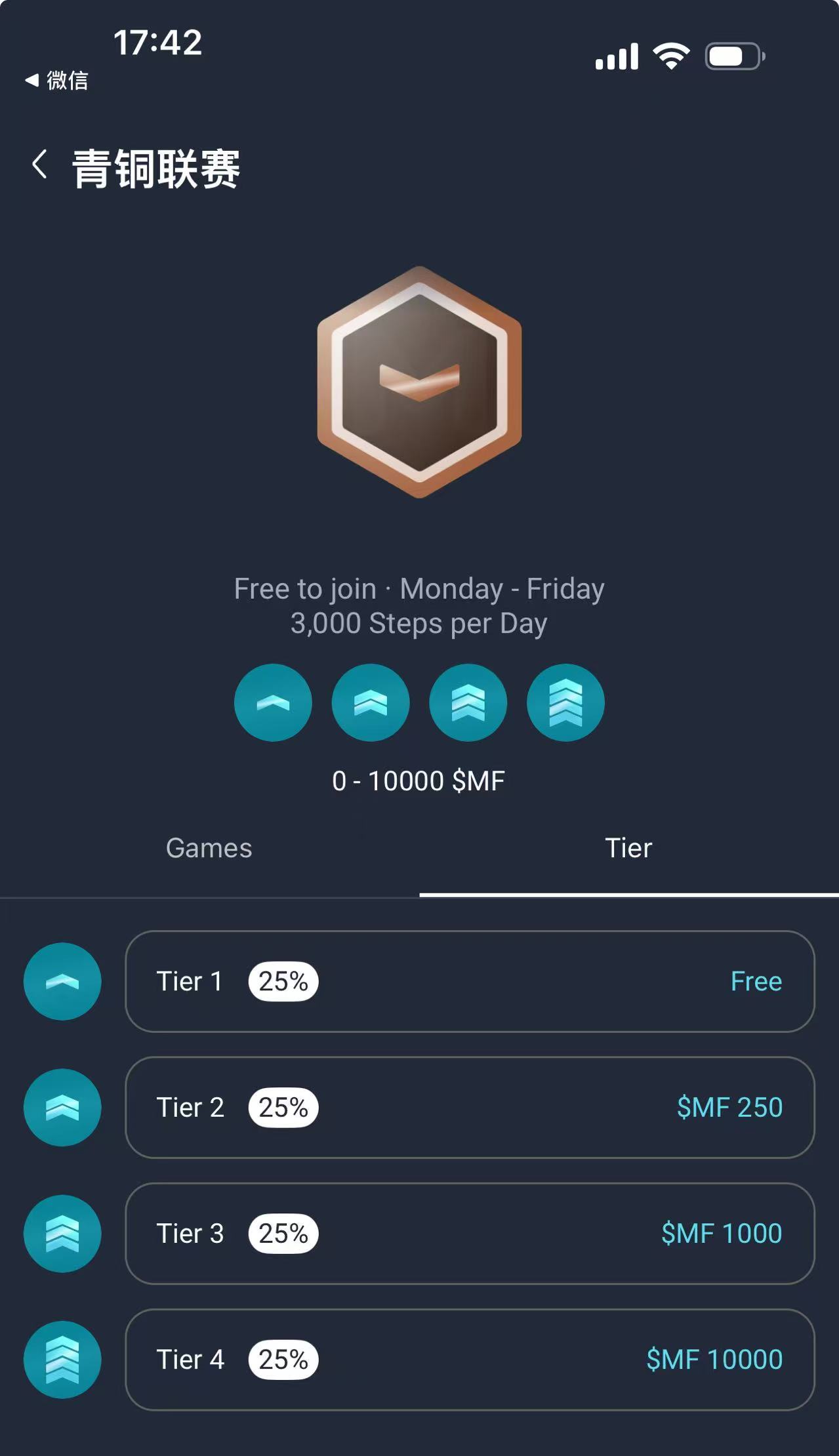Open the Tier 1 Free row
839x1456 pixels.
tap(469, 981)
